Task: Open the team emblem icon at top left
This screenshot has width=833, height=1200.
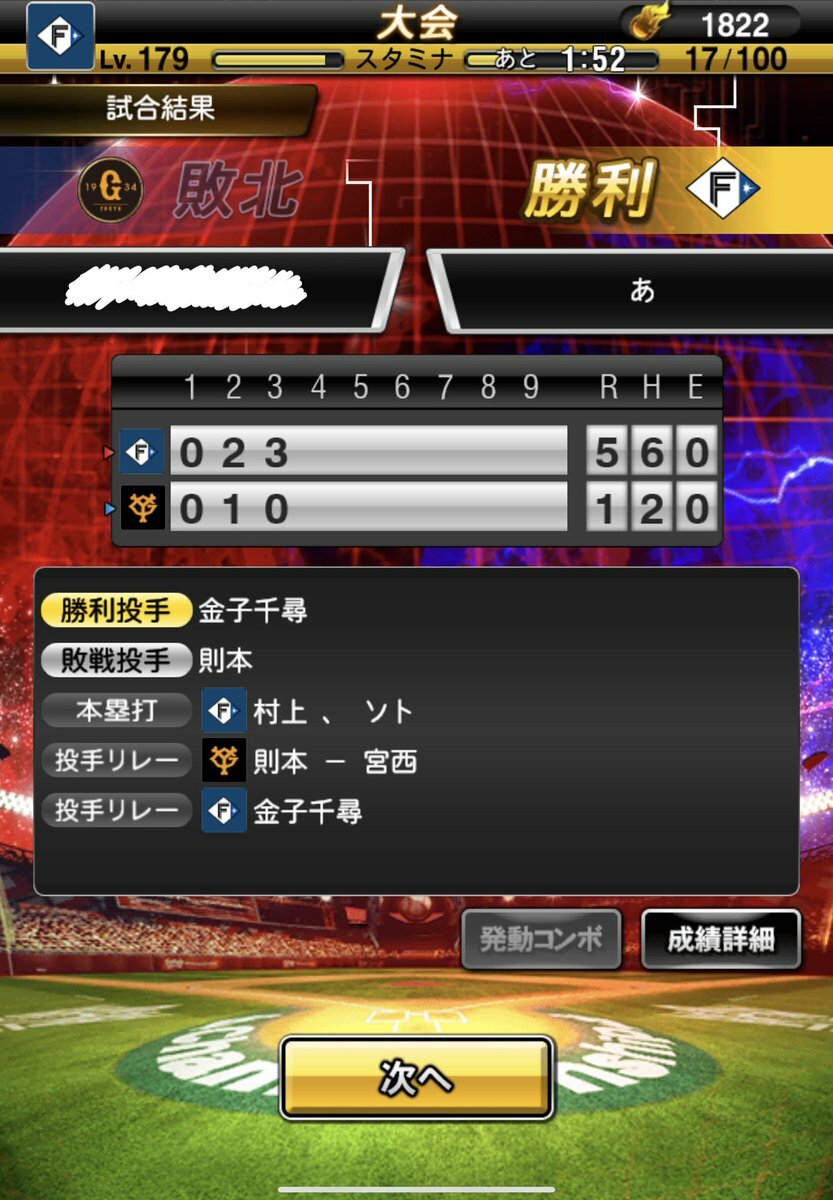Action: 60,36
